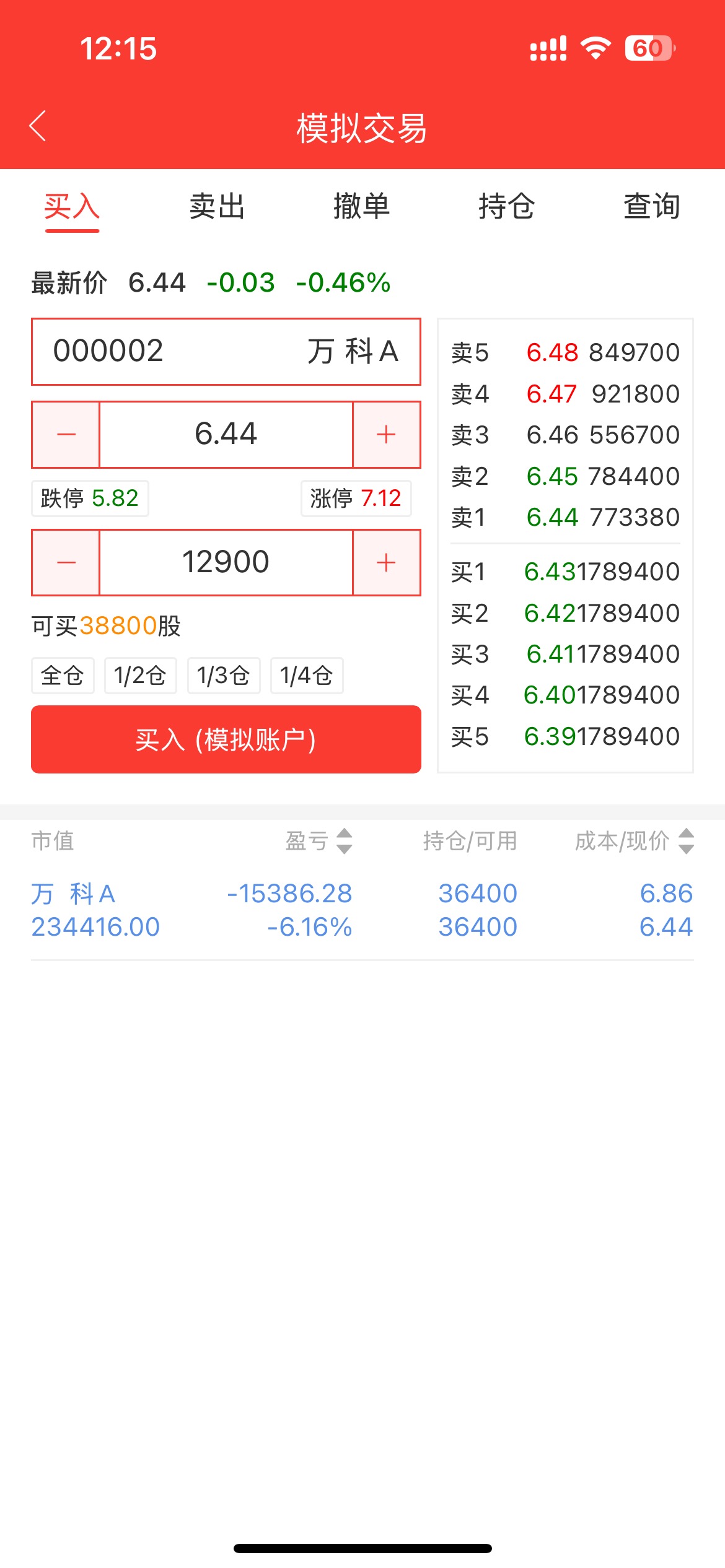View the 持仓 tab
Viewport: 725px width, 1568px height.
[x=506, y=206]
